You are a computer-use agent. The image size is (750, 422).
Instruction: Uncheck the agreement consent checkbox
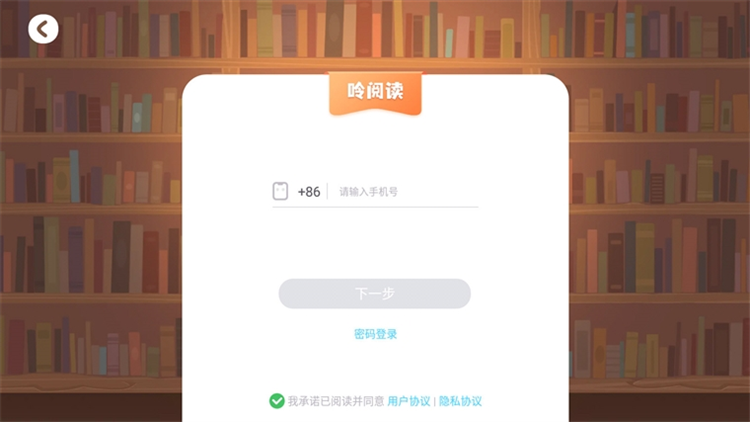pyautogui.click(x=277, y=401)
